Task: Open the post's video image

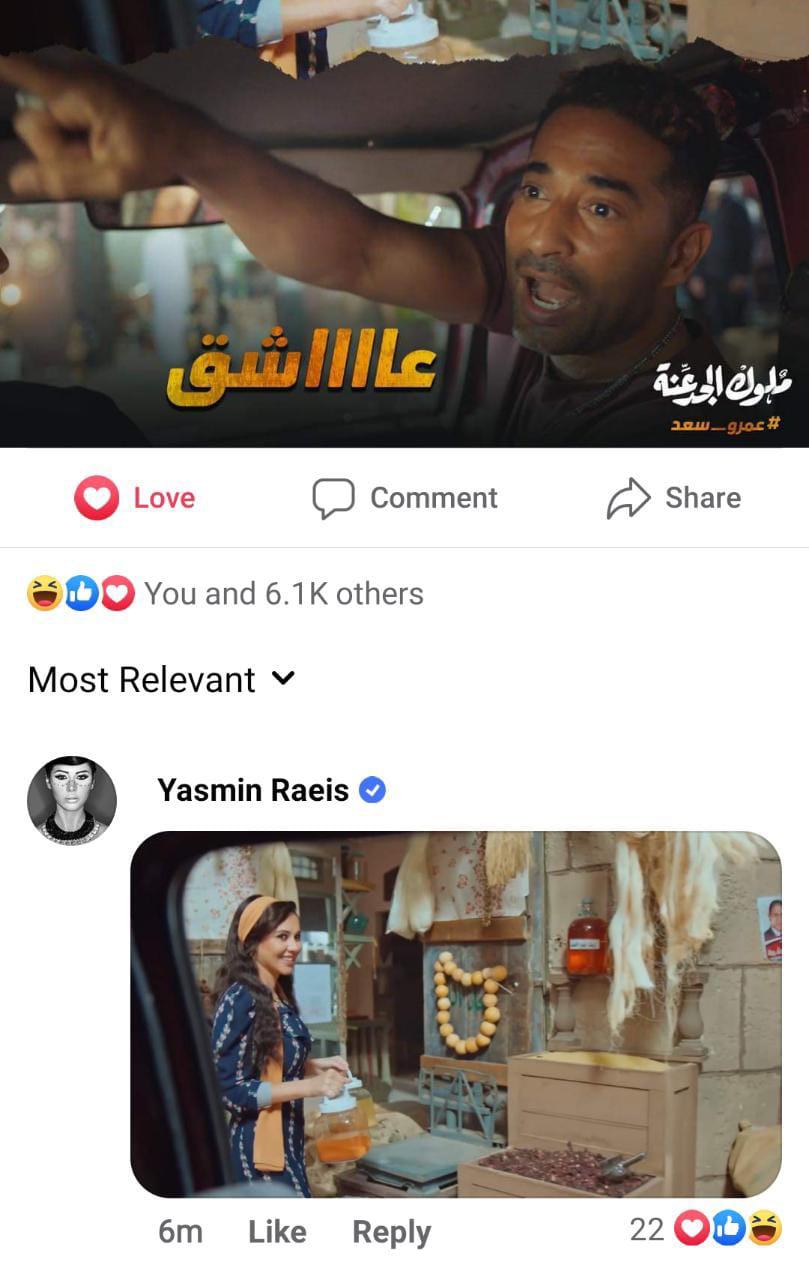Action: (404, 222)
